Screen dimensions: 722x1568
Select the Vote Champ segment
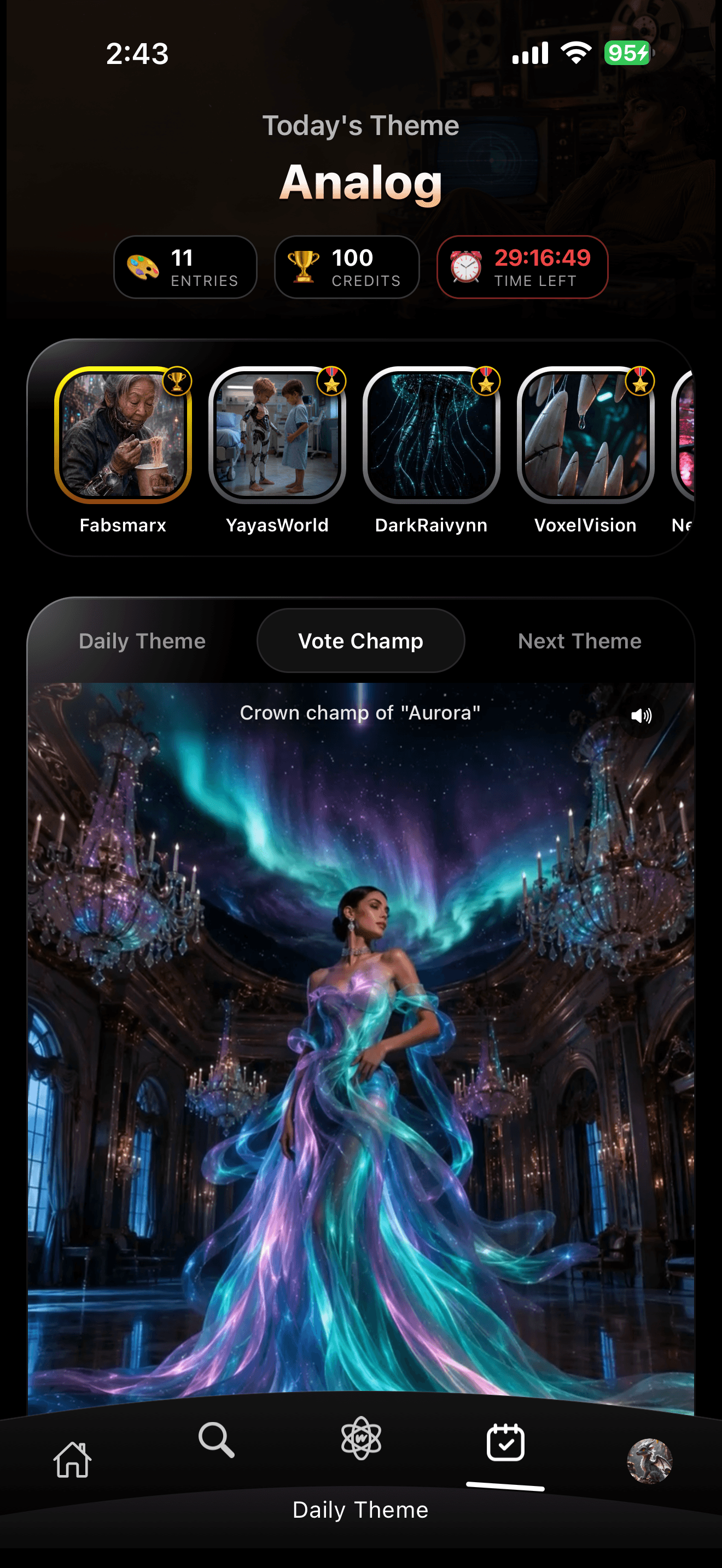click(x=361, y=641)
